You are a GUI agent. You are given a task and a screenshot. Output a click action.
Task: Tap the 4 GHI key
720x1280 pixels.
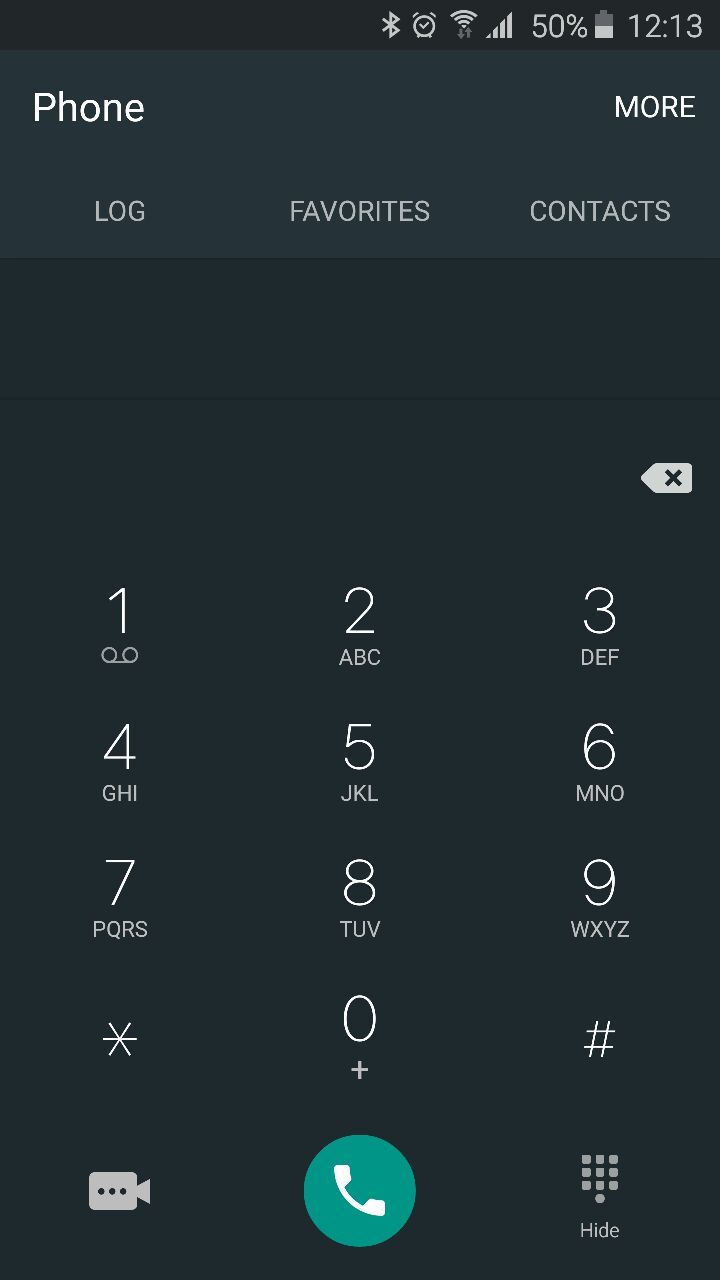coord(120,761)
